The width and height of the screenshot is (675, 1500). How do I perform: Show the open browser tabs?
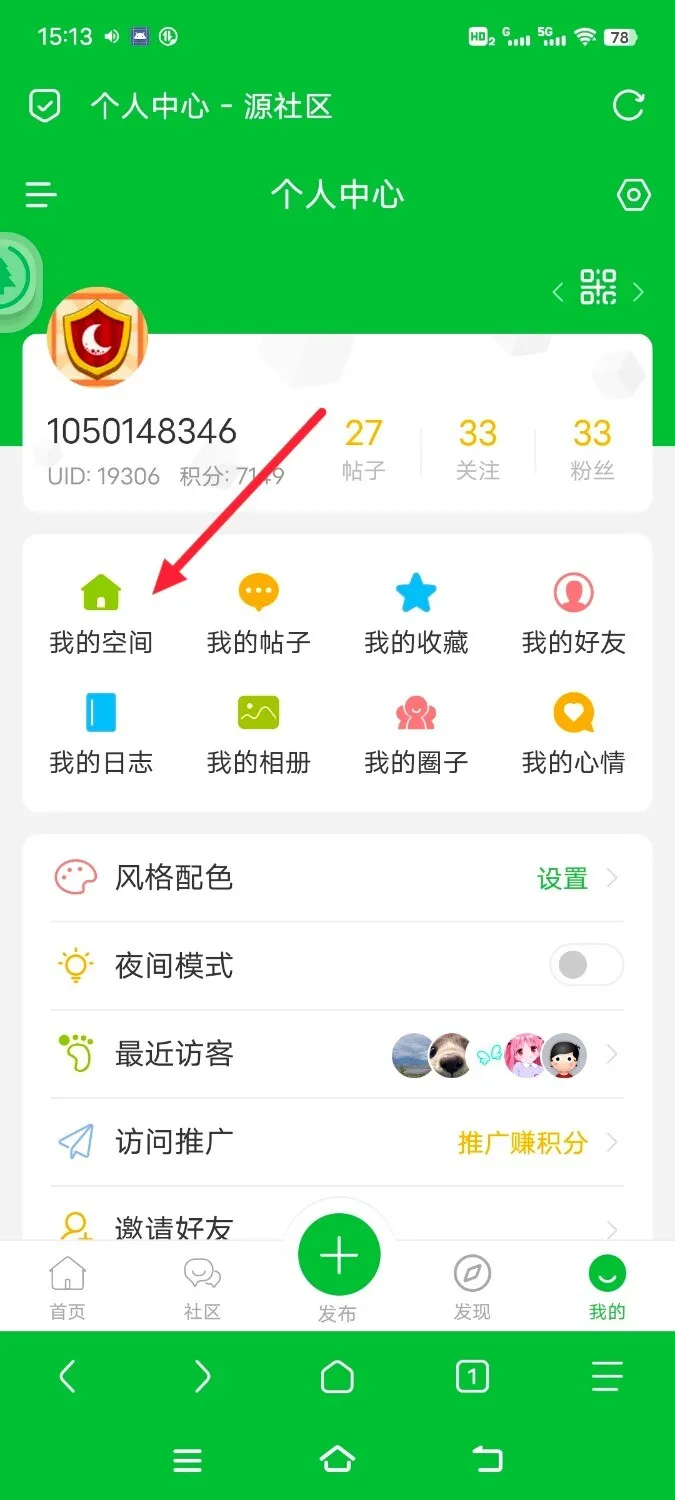pyautogui.click(x=472, y=1378)
